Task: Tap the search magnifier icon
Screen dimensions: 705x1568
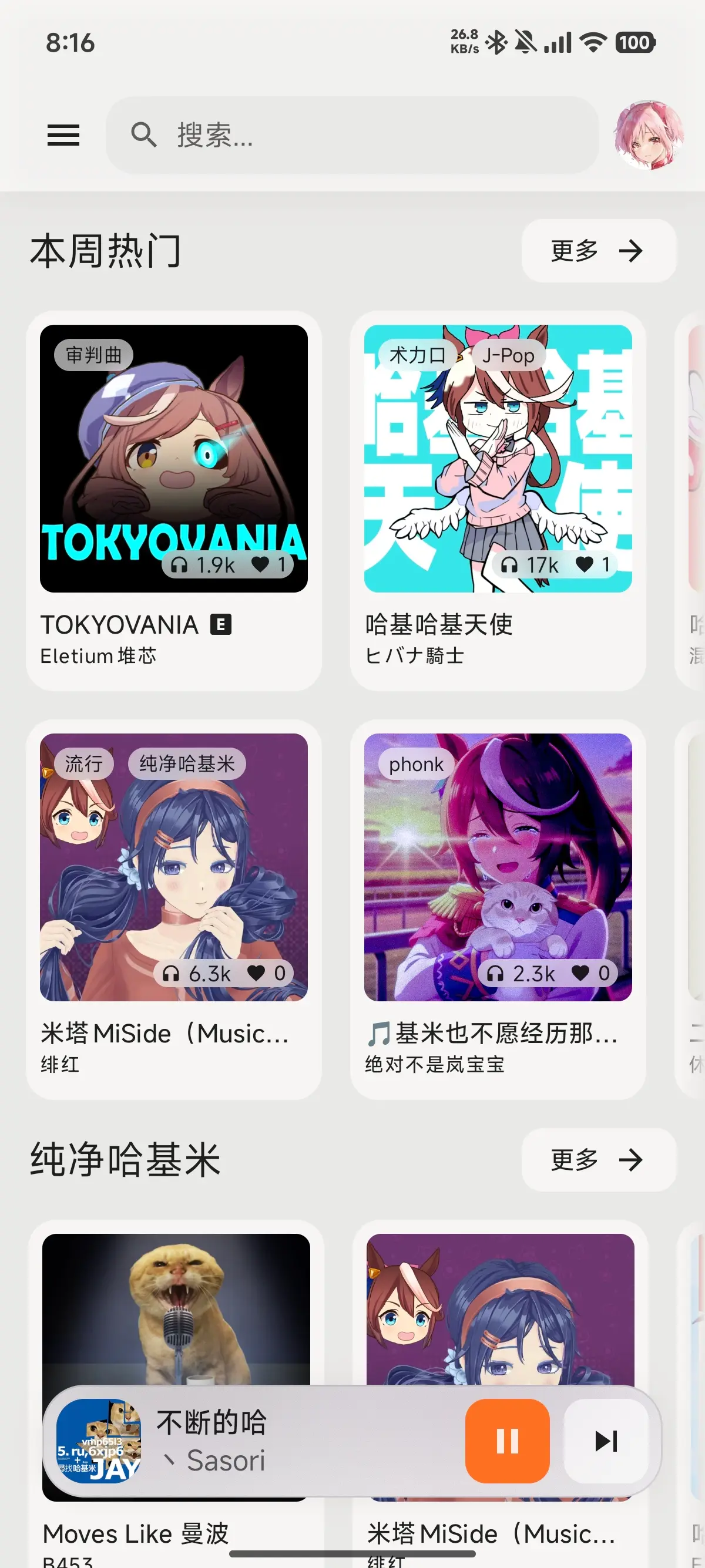Action: 144,135
